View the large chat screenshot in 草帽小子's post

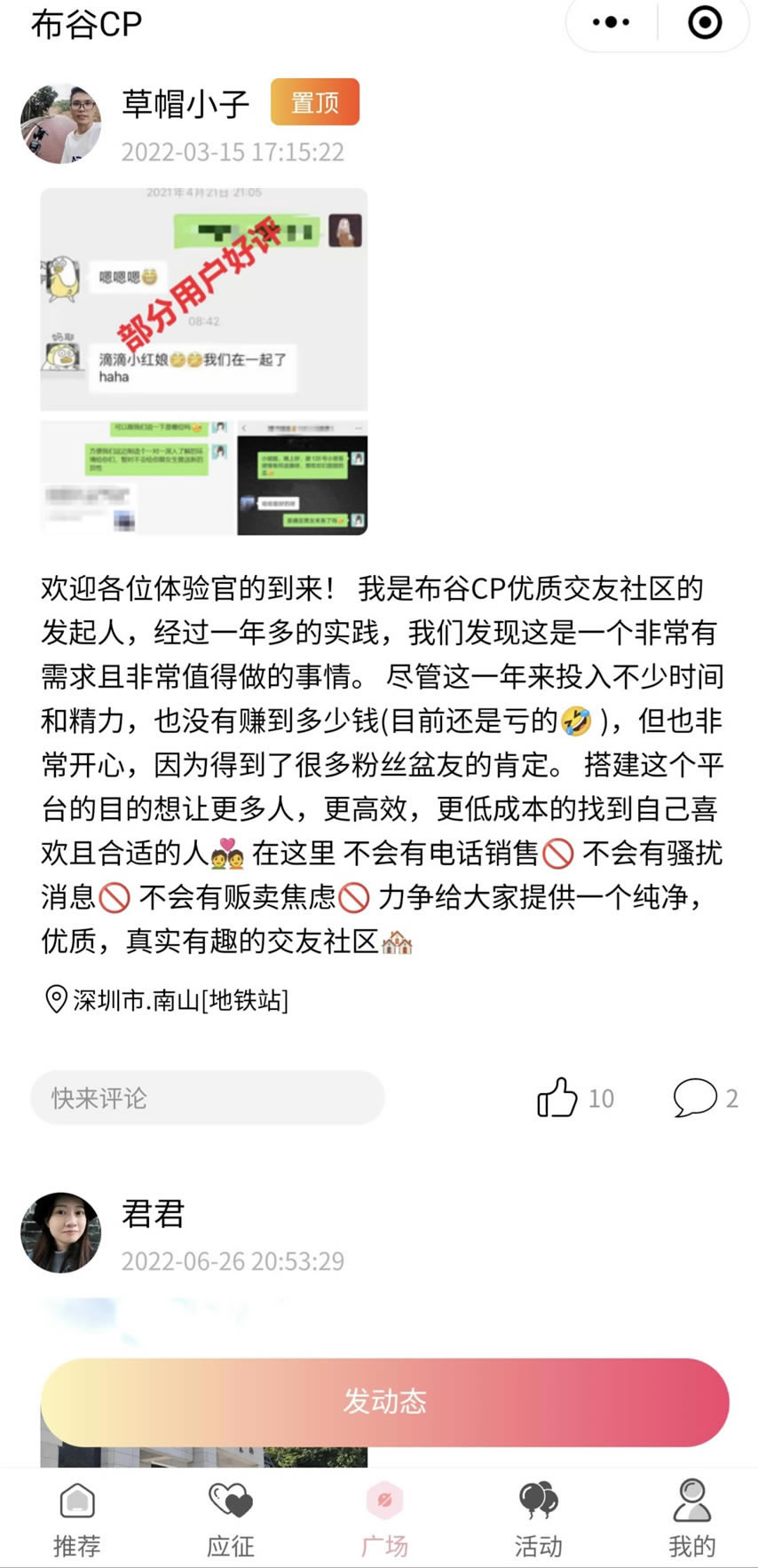[203, 298]
